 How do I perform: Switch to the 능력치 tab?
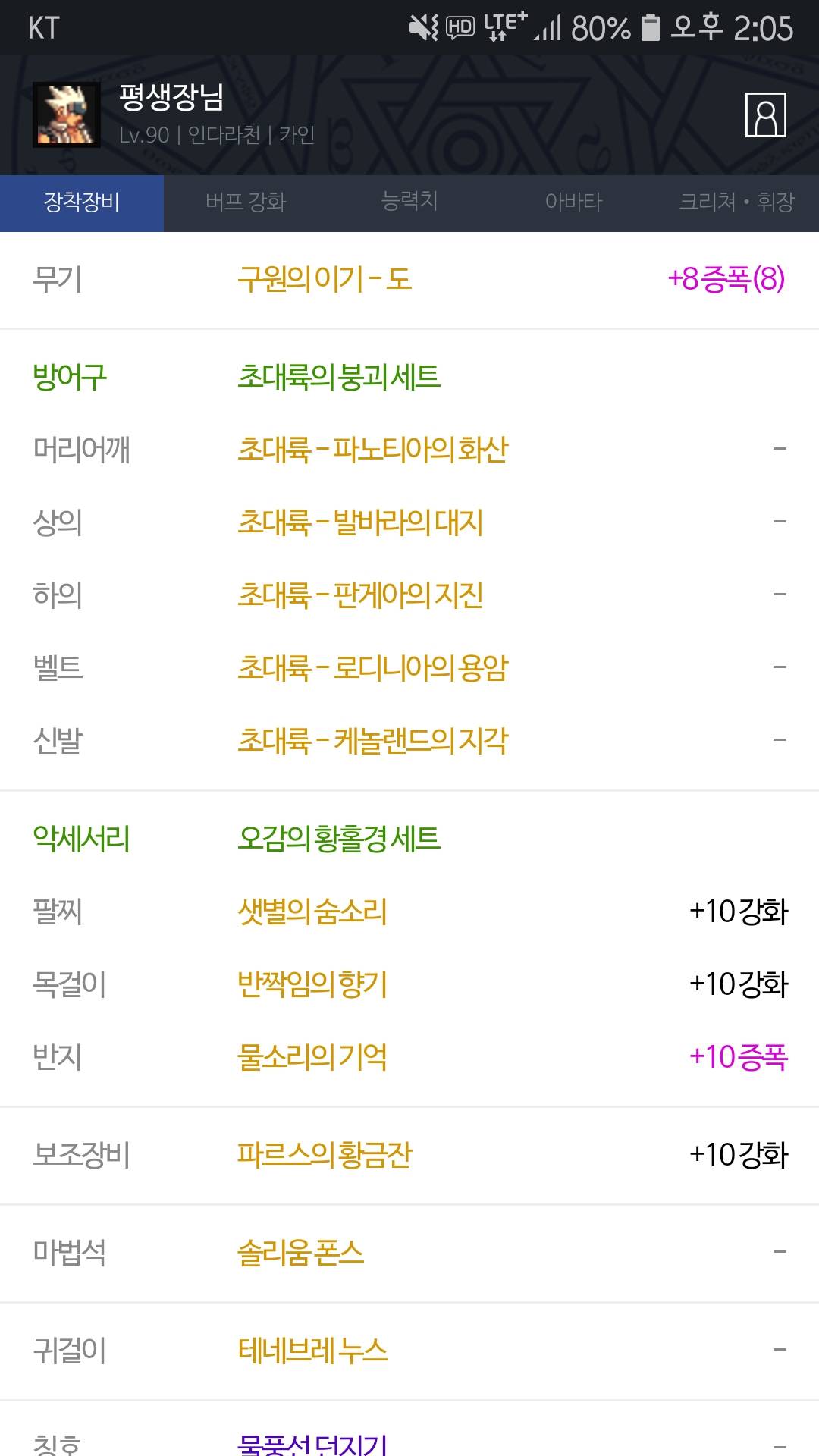pyautogui.click(x=409, y=202)
